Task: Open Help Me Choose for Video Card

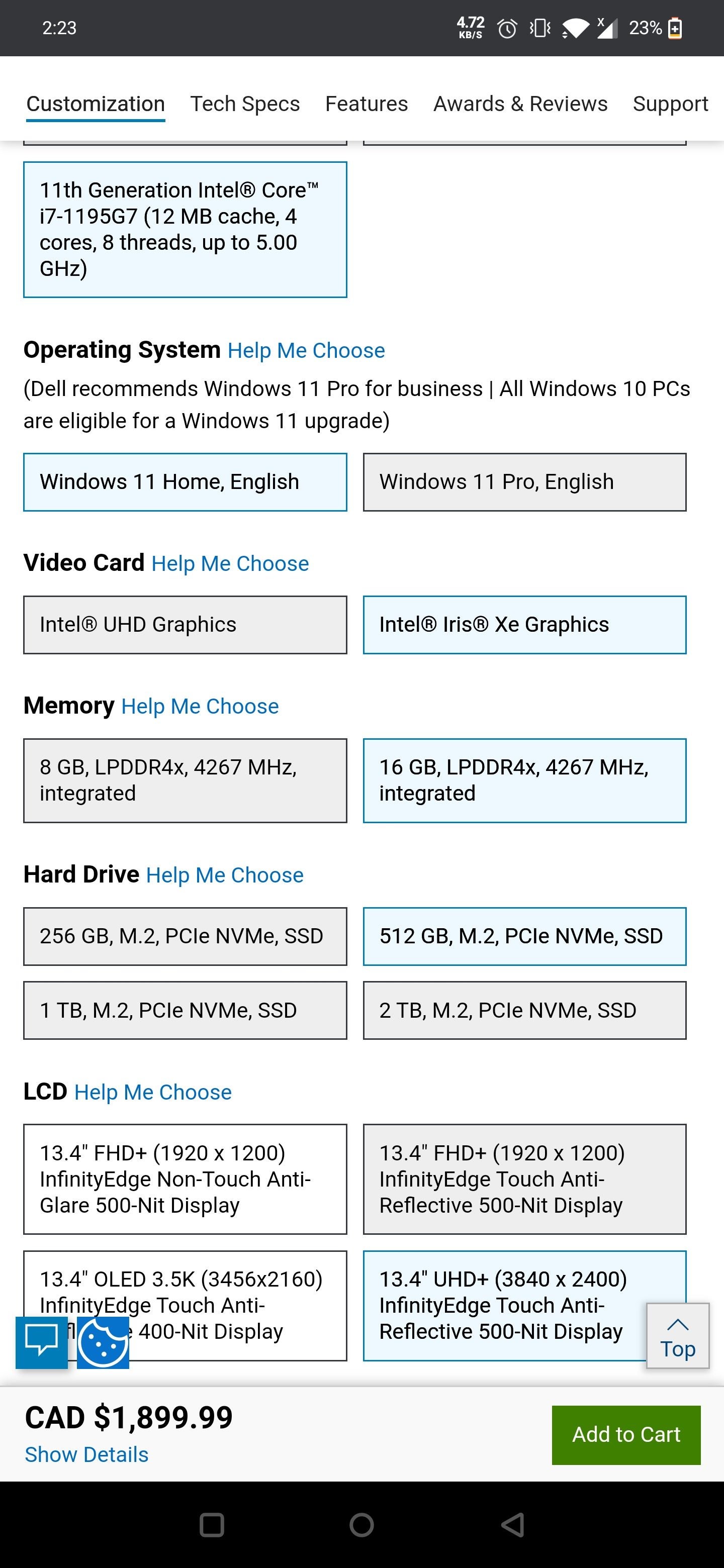Action: 230,564
